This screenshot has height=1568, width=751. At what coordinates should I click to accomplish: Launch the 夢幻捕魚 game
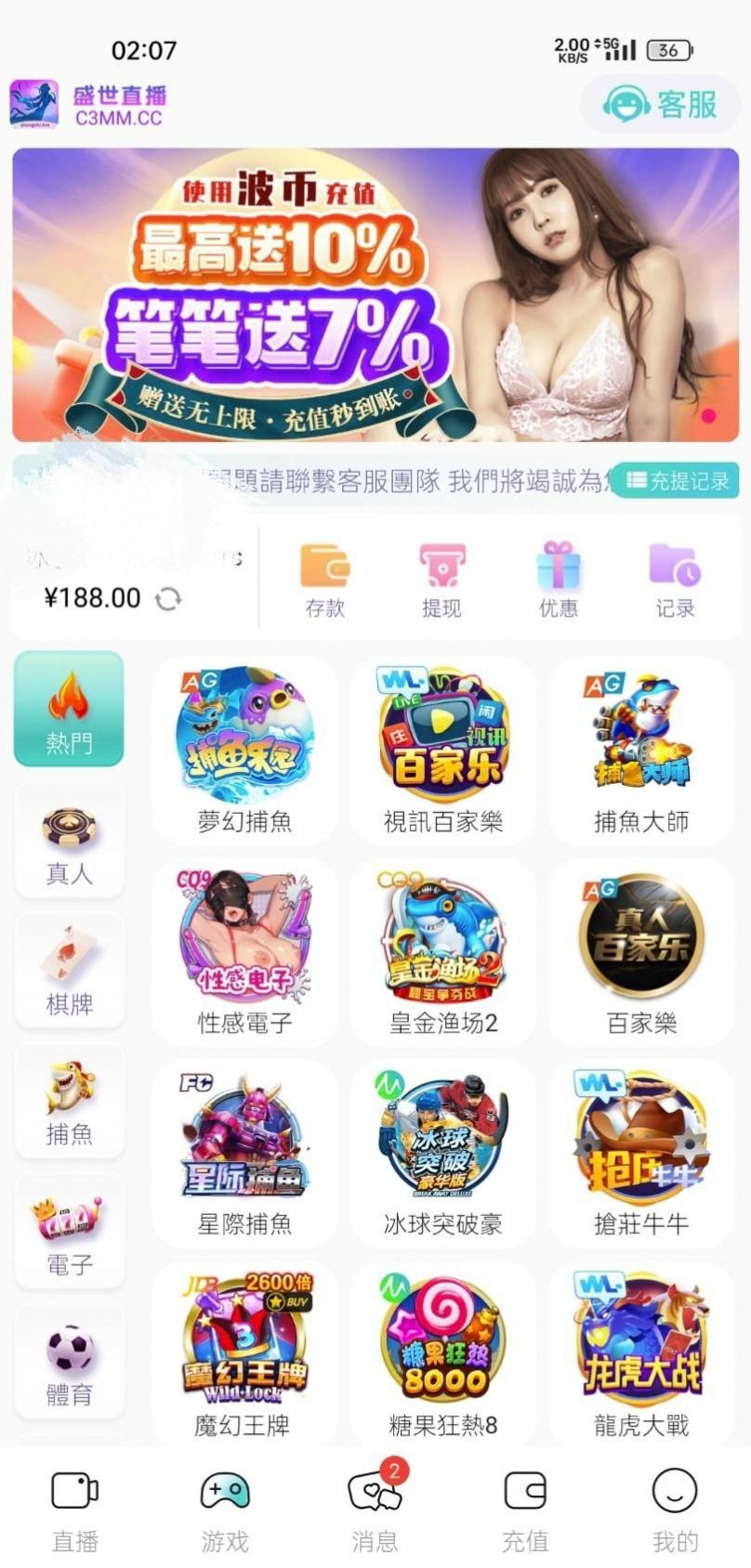pyautogui.click(x=244, y=748)
